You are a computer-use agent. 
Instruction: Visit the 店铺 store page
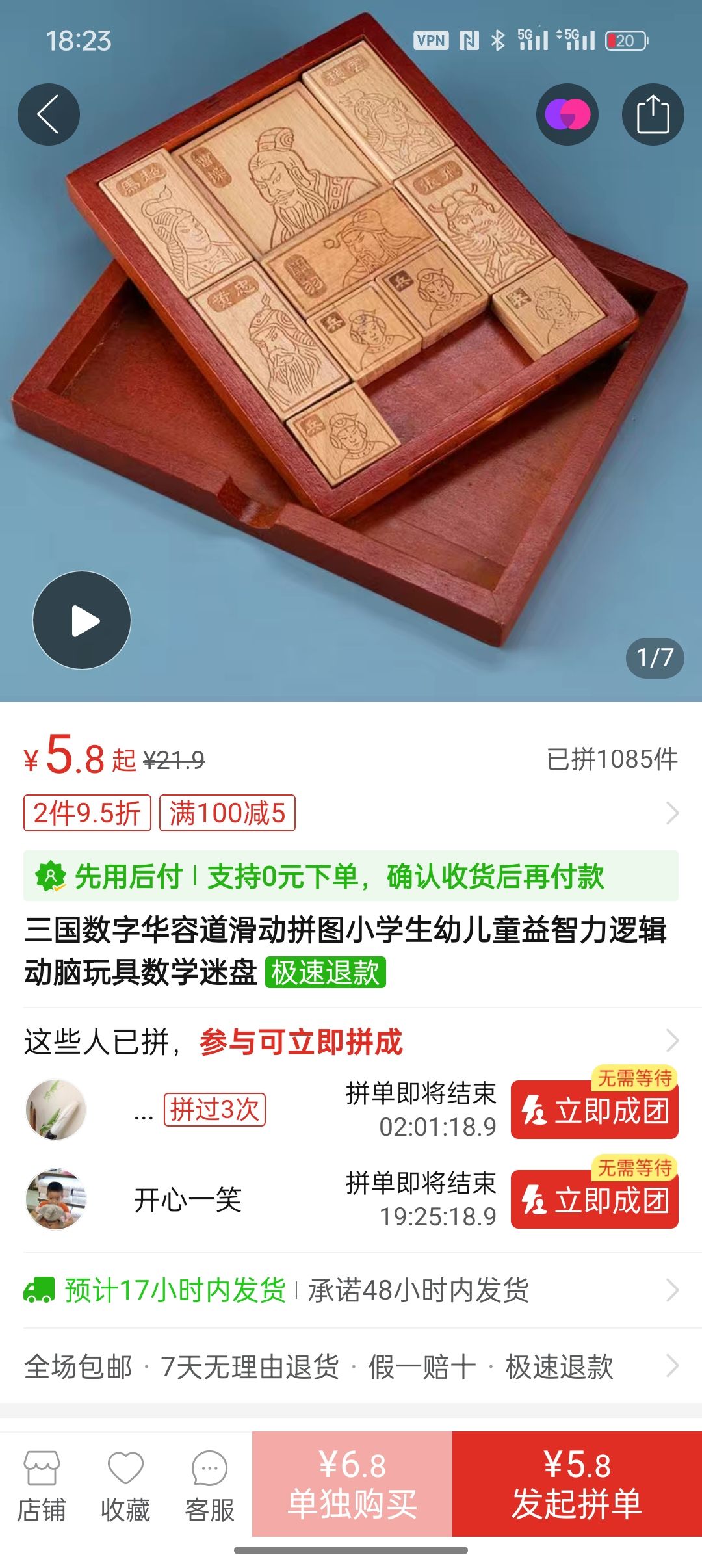[42, 1485]
